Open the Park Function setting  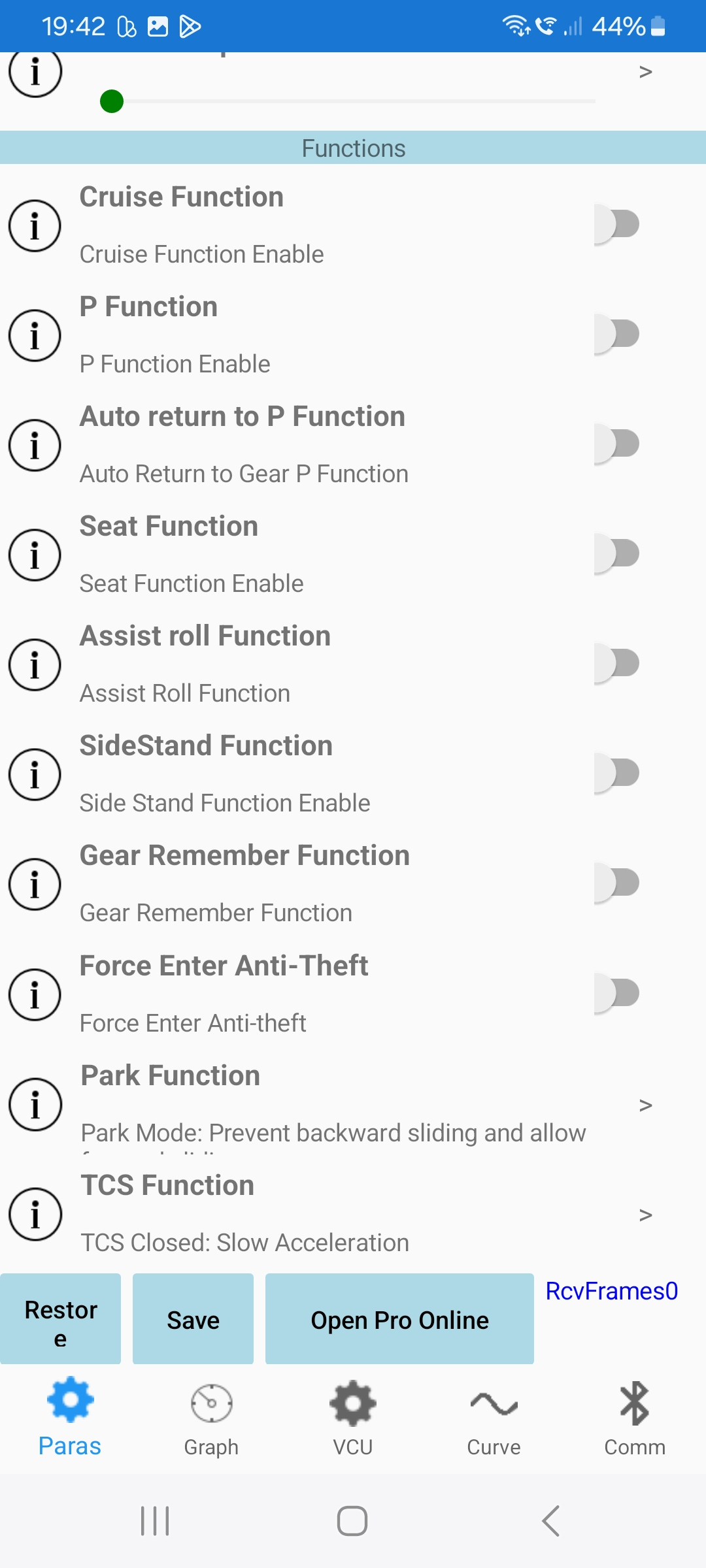pos(645,1105)
